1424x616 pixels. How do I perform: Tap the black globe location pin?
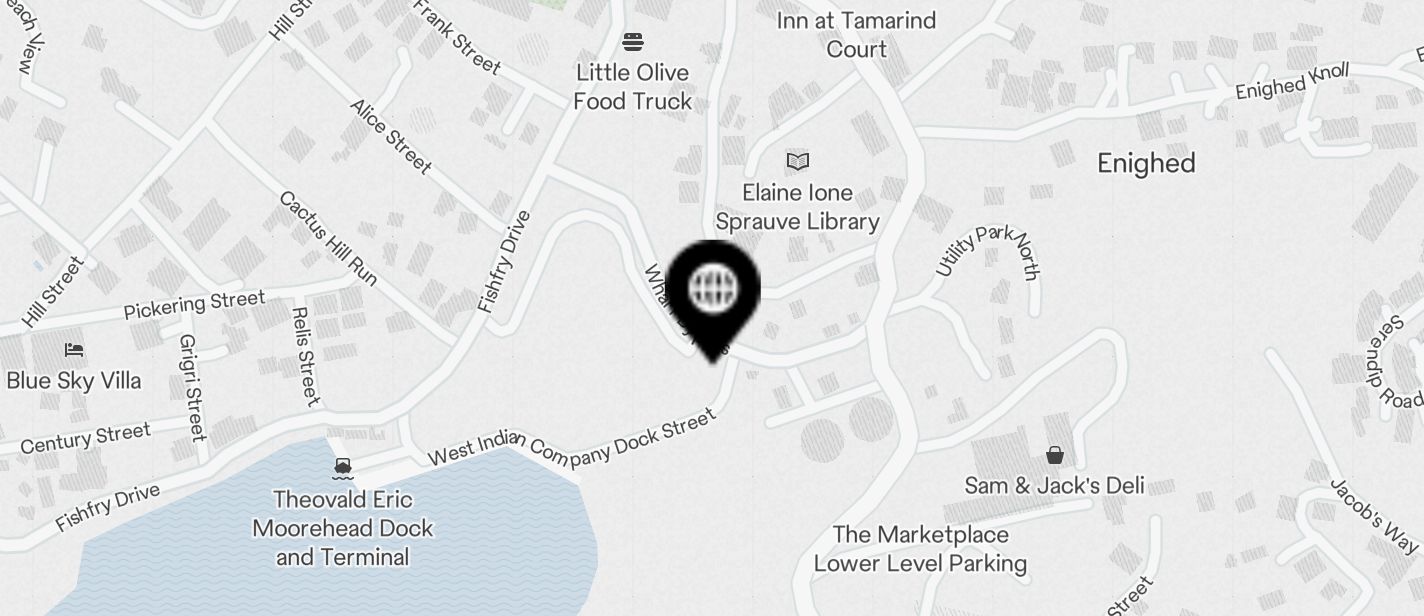tap(713, 291)
